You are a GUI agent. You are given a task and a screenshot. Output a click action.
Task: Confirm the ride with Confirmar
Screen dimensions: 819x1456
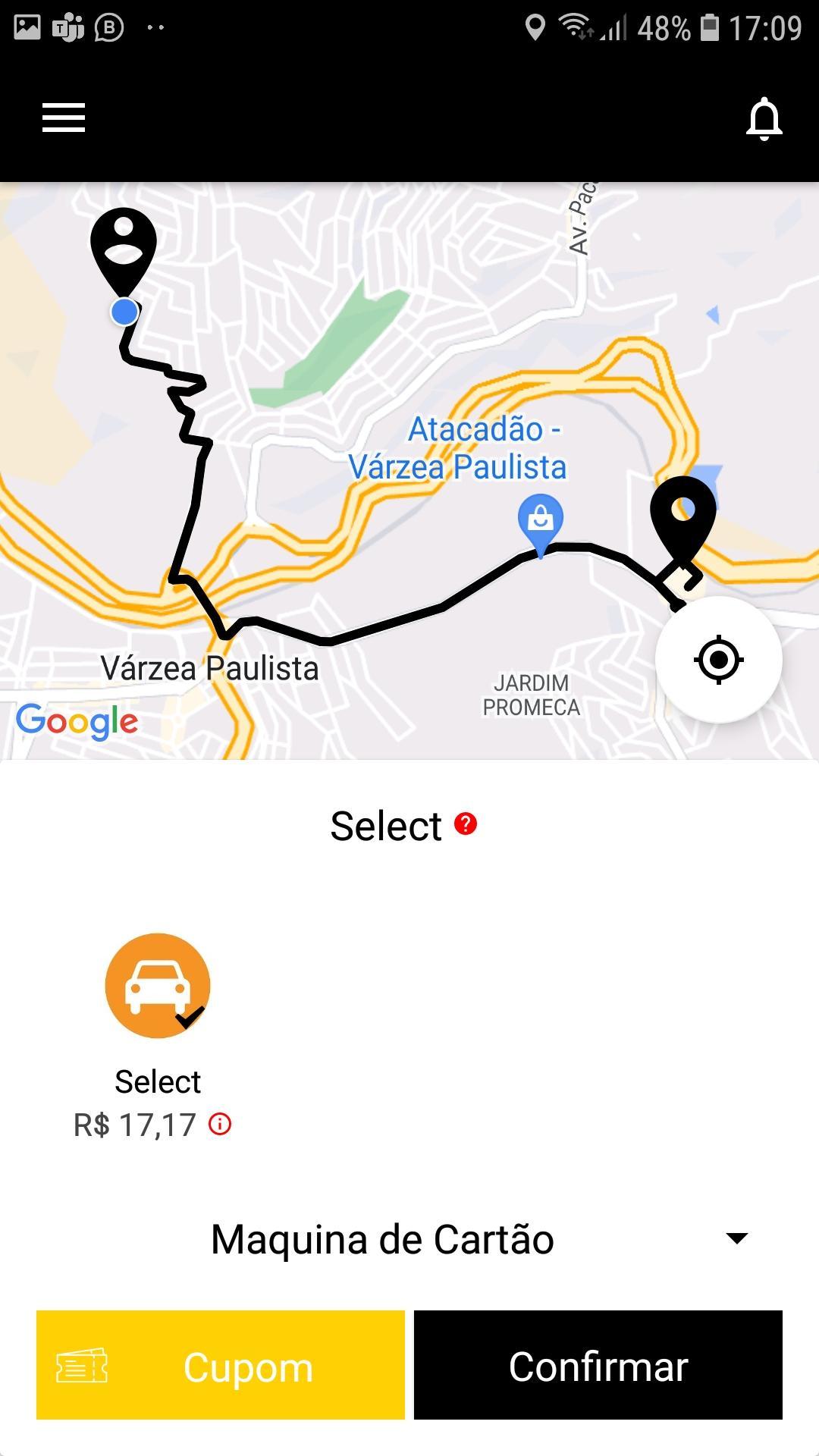pyautogui.click(x=598, y=1365)
